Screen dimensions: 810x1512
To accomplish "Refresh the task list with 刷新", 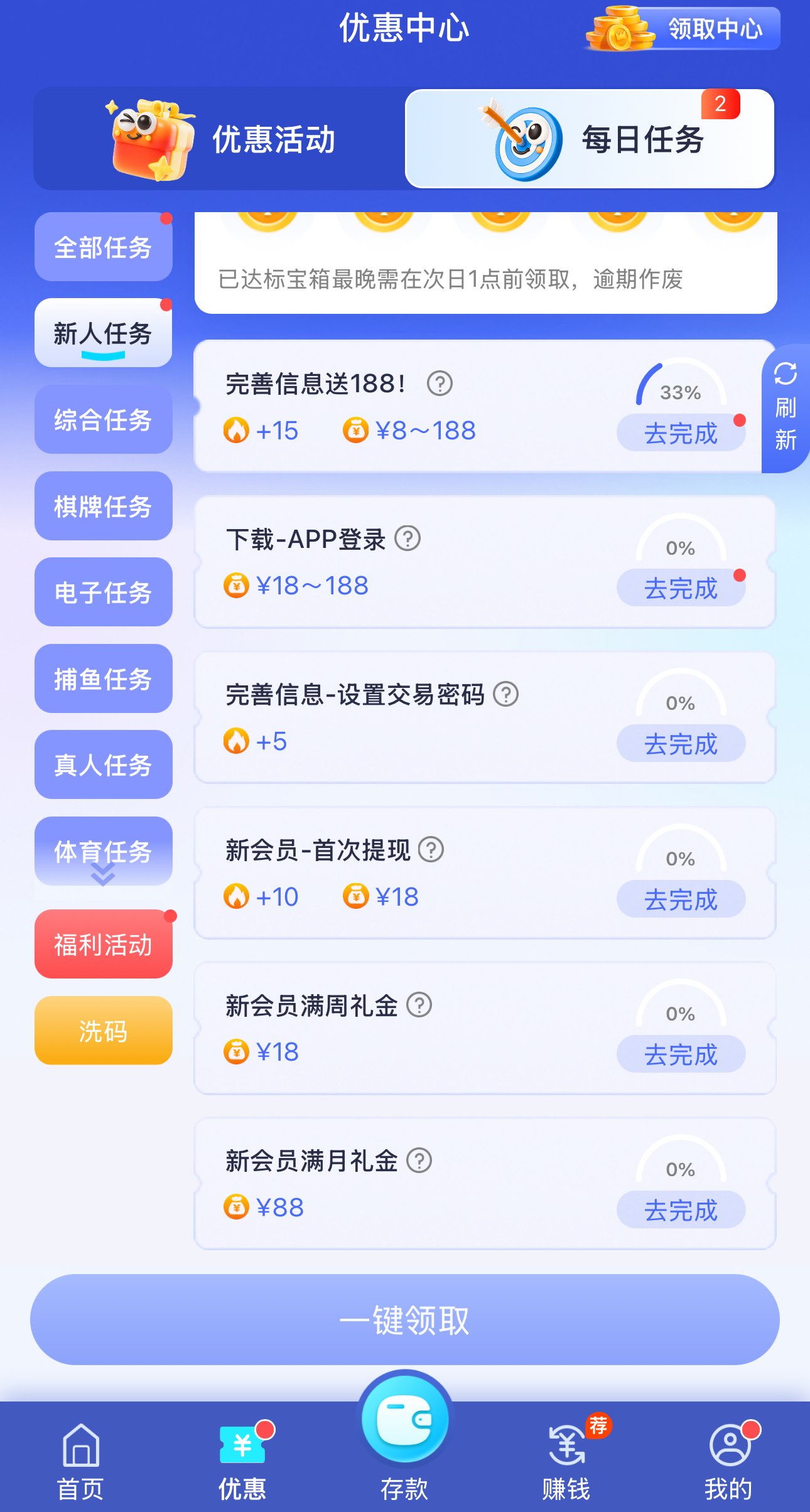I will point(785,408).
